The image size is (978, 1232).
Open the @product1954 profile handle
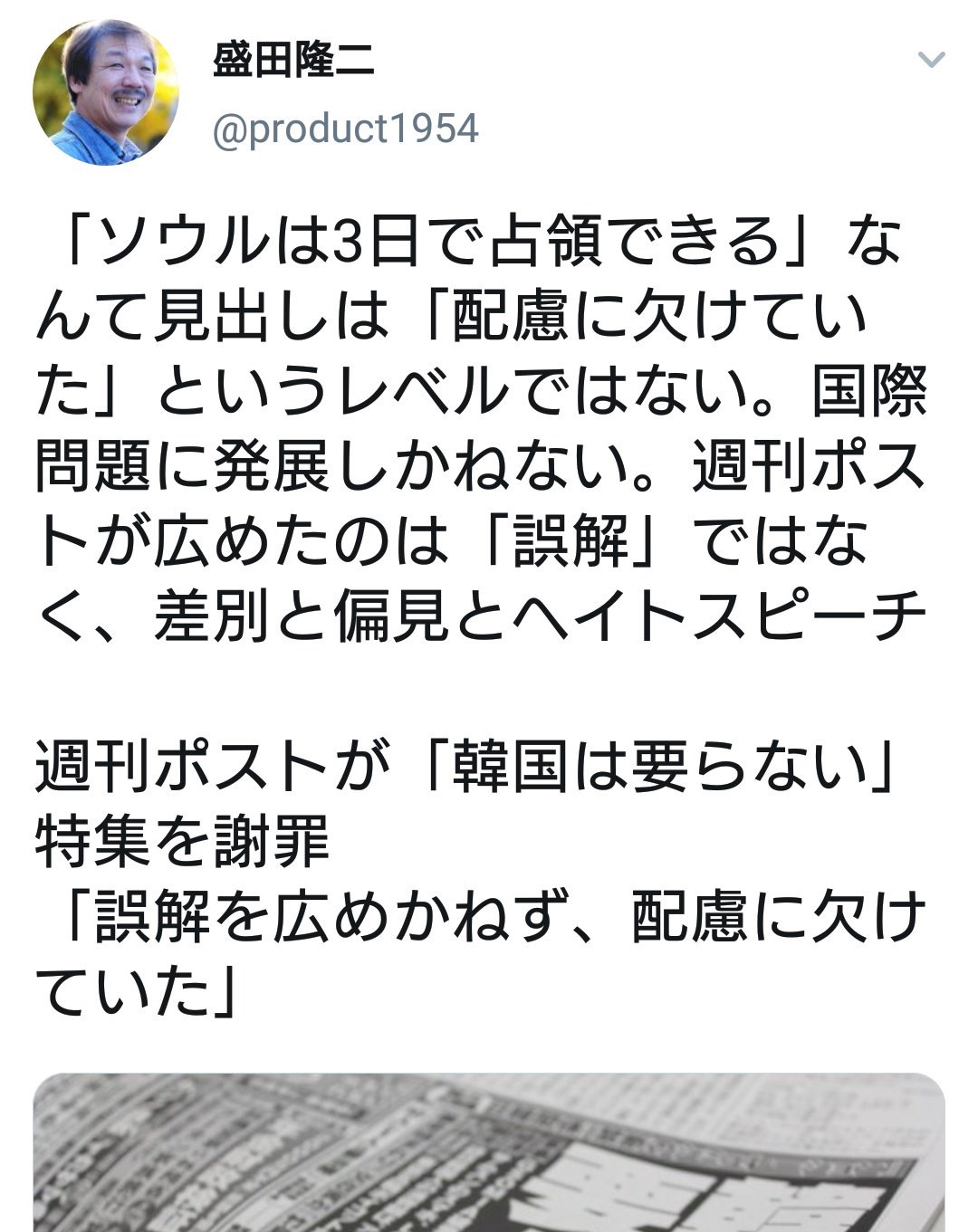click(x=345, y=129)
